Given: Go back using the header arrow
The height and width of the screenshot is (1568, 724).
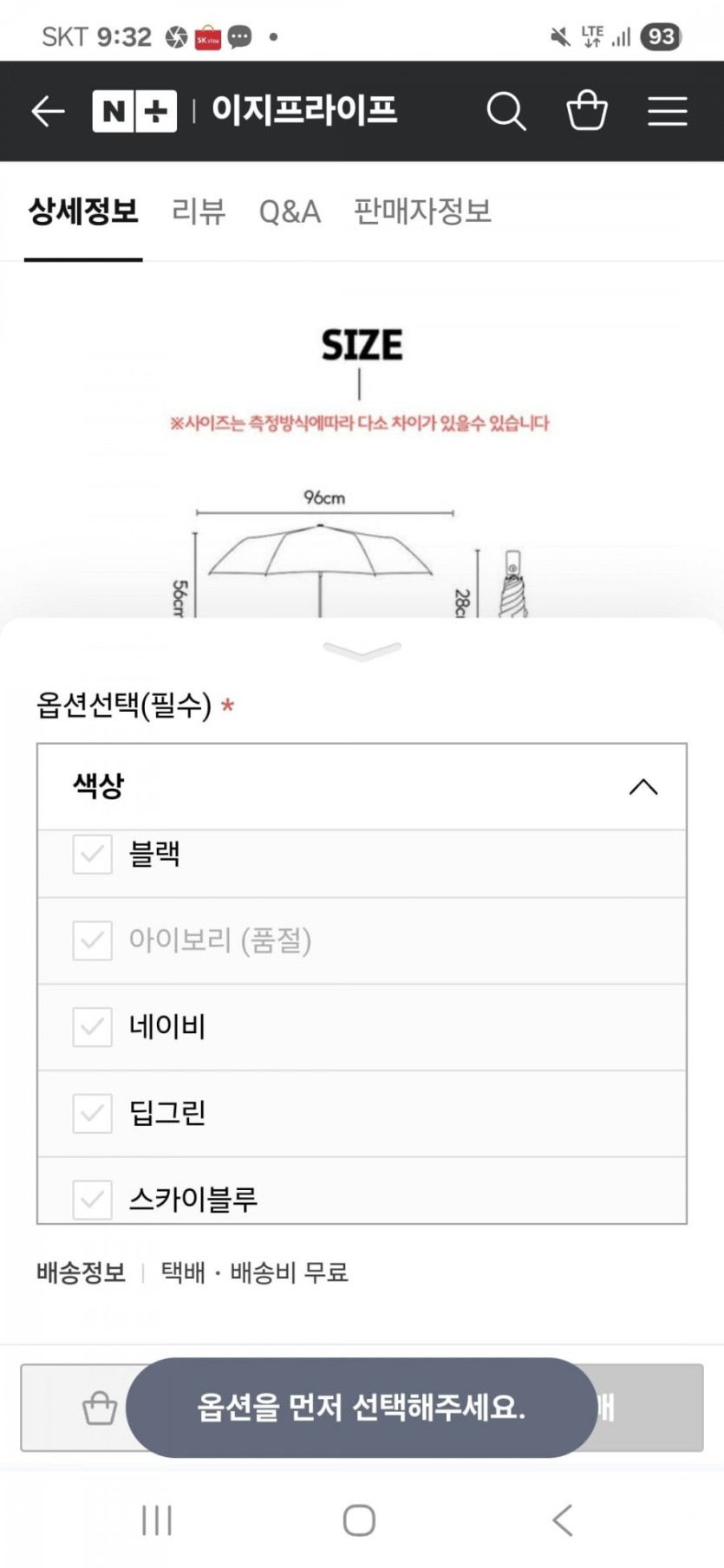Looking at the screenshot, I should (48, 111).
